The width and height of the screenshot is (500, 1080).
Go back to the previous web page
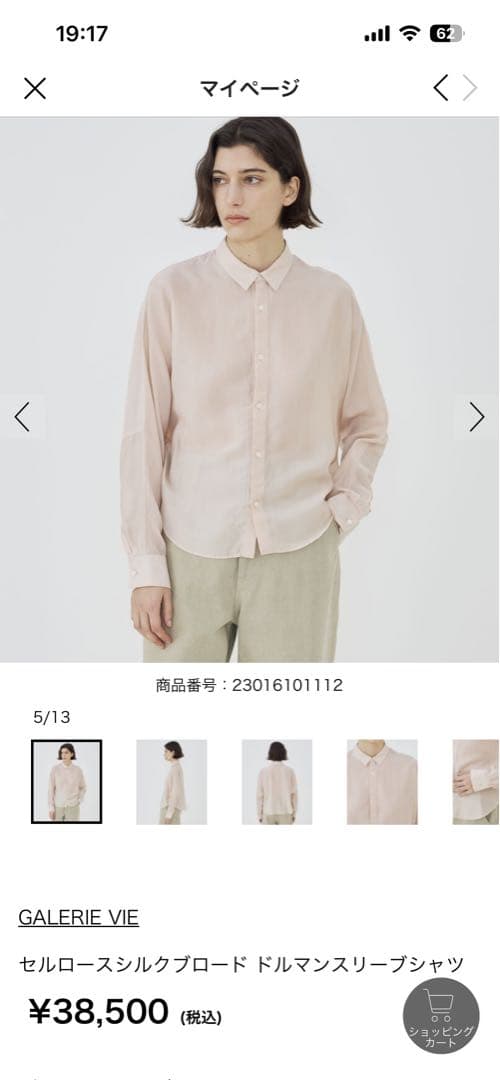[441, 87]
